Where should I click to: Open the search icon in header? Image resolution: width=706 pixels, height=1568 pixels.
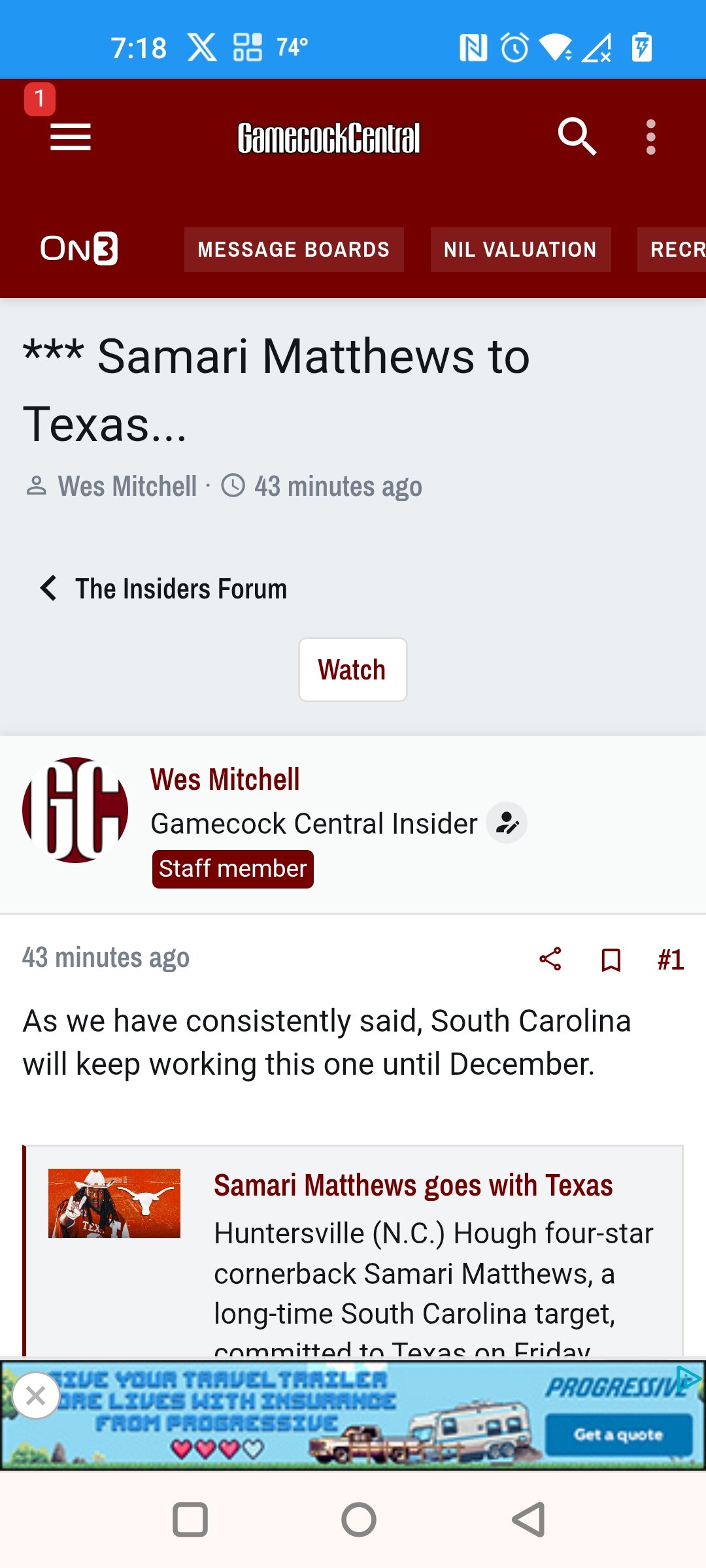click(x=577, y=137)
